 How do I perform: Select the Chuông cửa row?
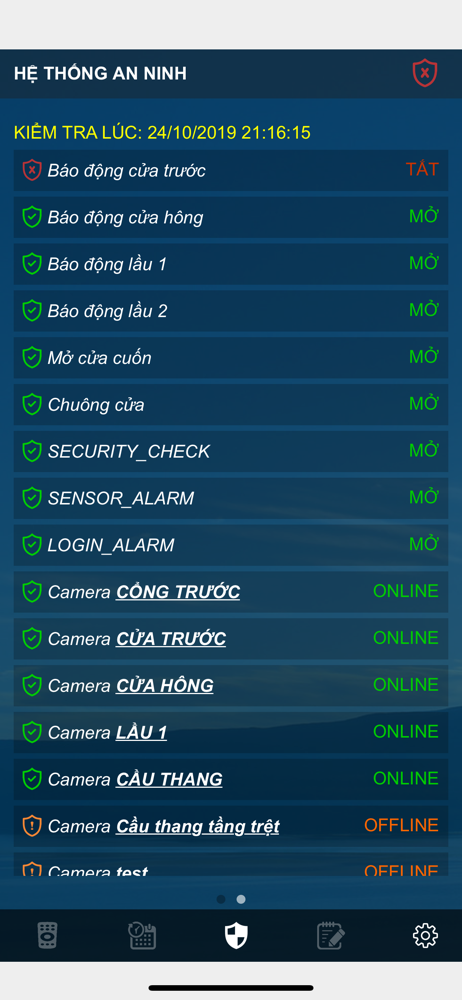(x=231, y=404)
